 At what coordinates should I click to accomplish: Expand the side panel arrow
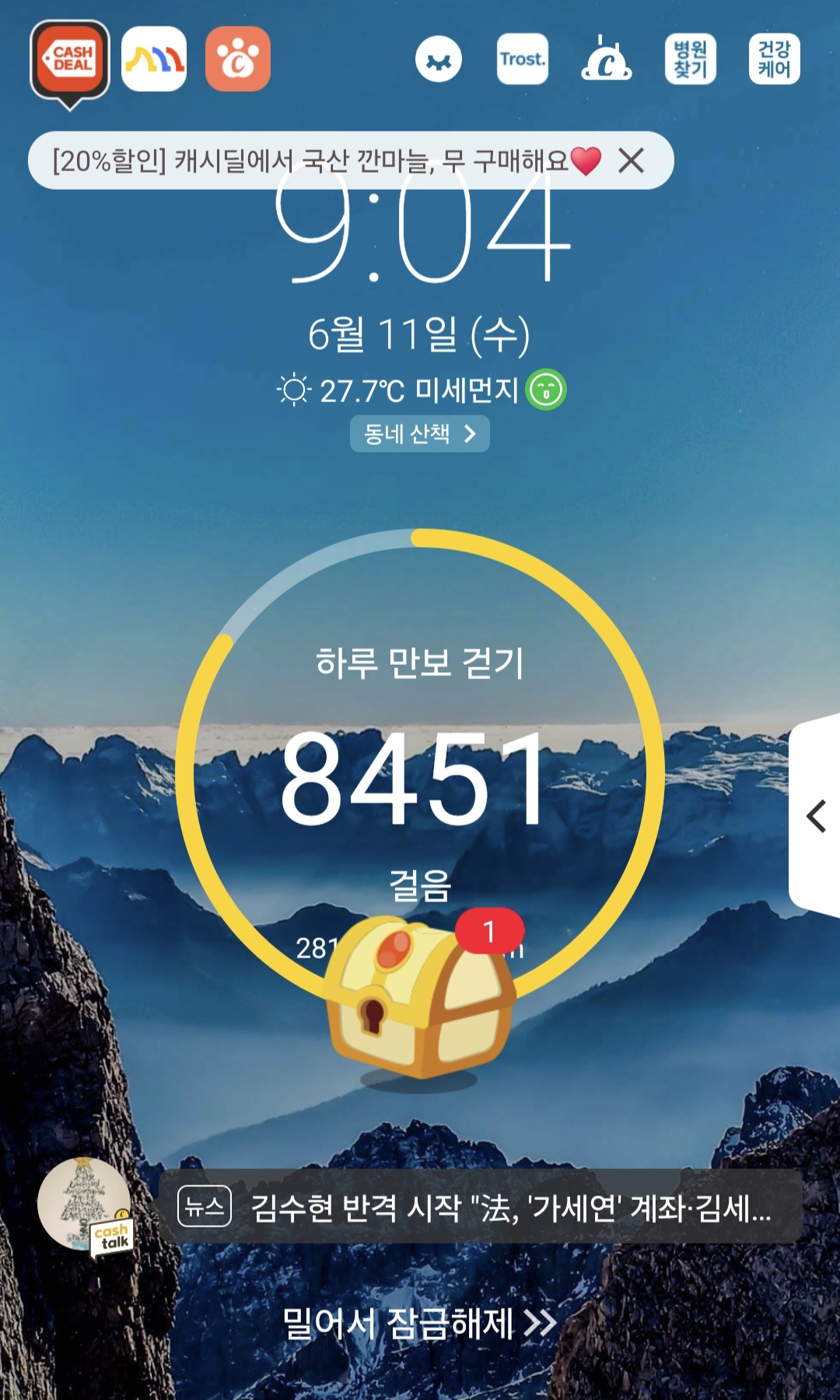[816, 816]
